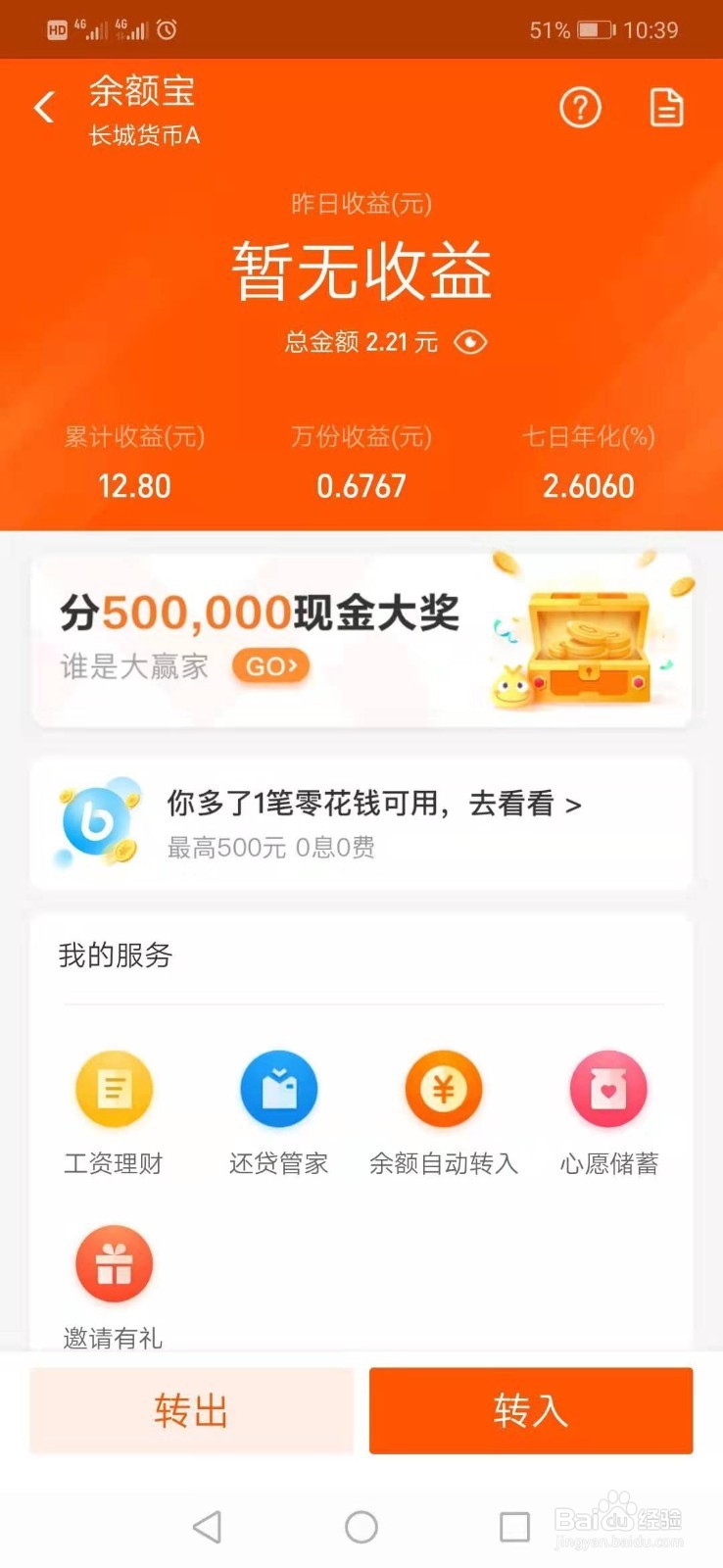Open 余额自动转入 service icon
Viewport: 723px width, 1568px height.
pyautogui.click(x=444, y=1088)
